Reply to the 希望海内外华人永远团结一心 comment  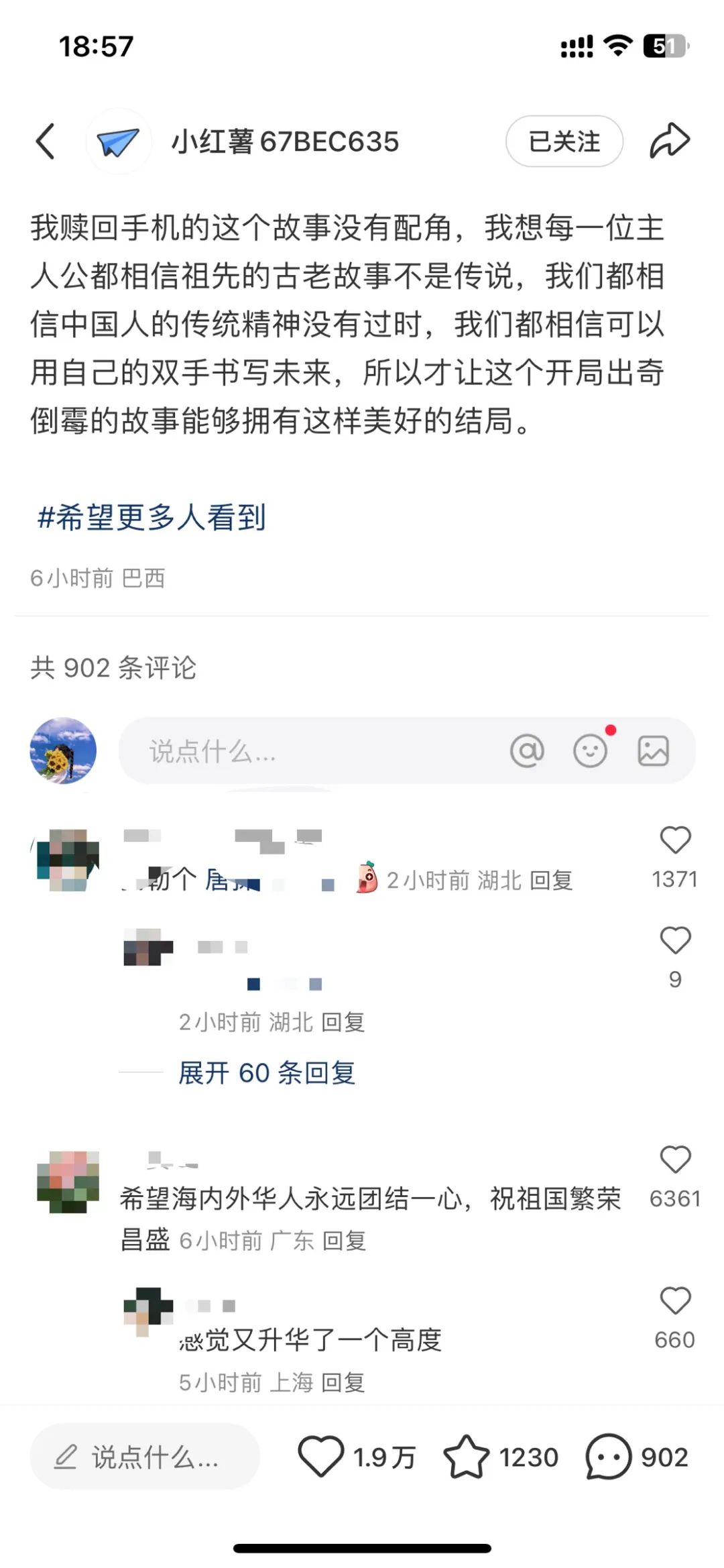point(344,1241)
